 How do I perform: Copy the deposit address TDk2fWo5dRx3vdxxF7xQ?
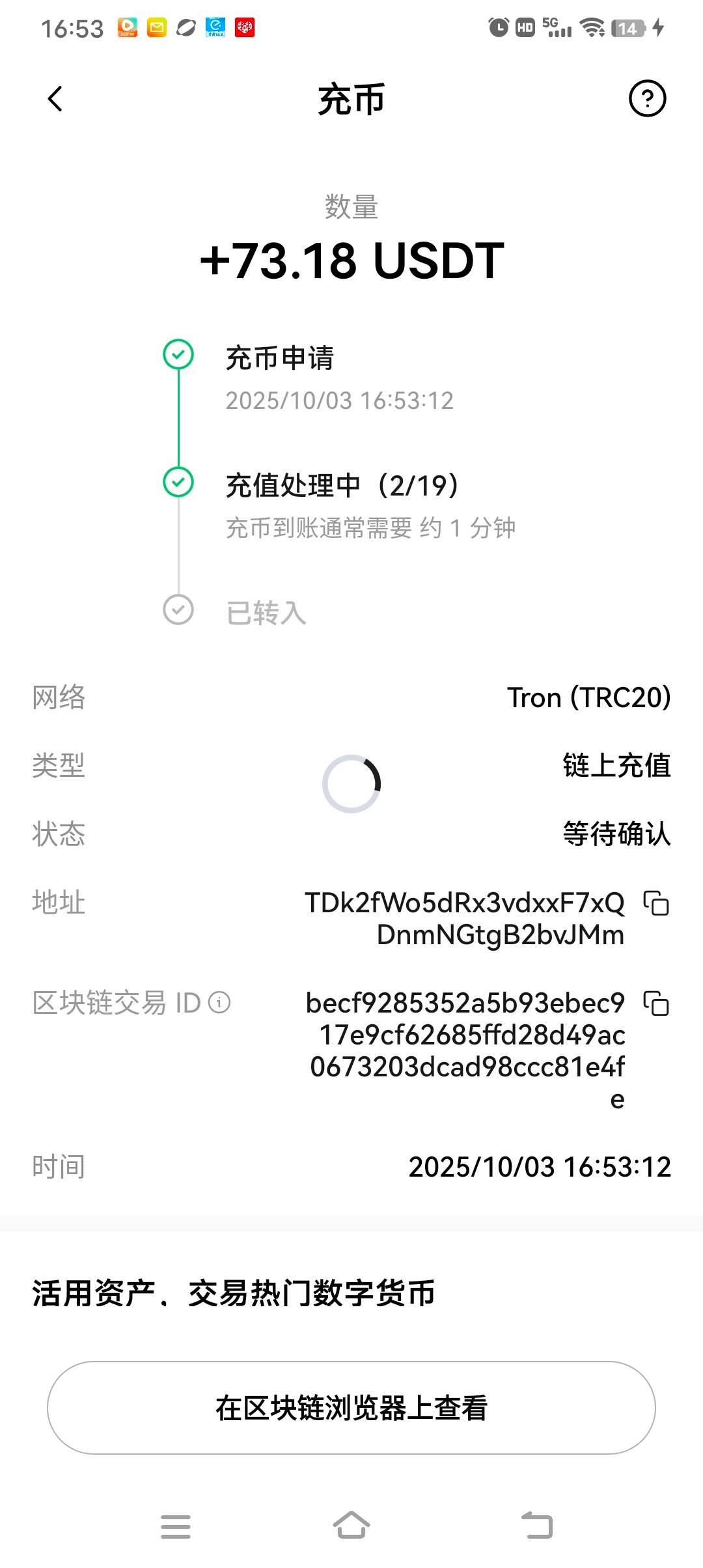click(x=658, y=904)
